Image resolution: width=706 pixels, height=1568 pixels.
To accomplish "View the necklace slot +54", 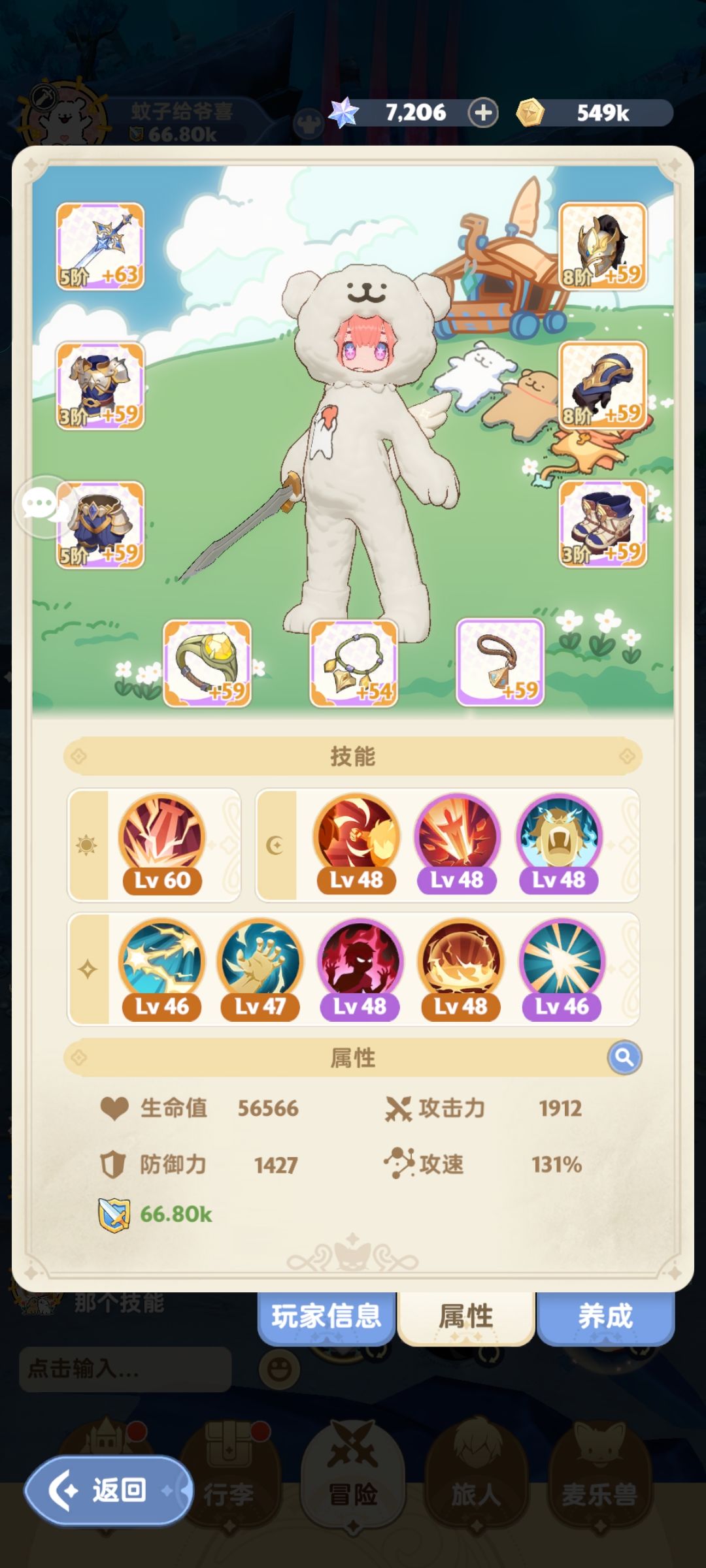I will (x=354, y=663).
